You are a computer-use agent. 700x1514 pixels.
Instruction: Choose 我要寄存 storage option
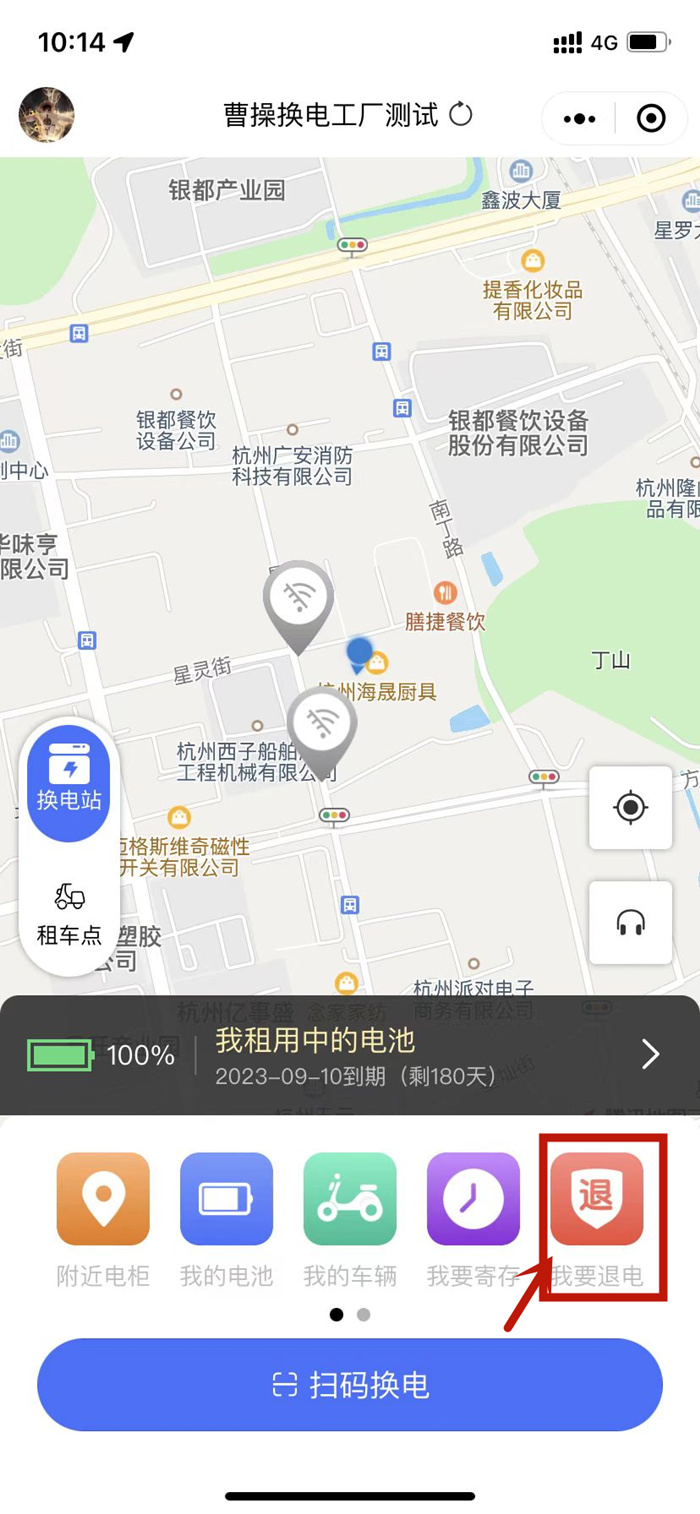coord(473,1219)
